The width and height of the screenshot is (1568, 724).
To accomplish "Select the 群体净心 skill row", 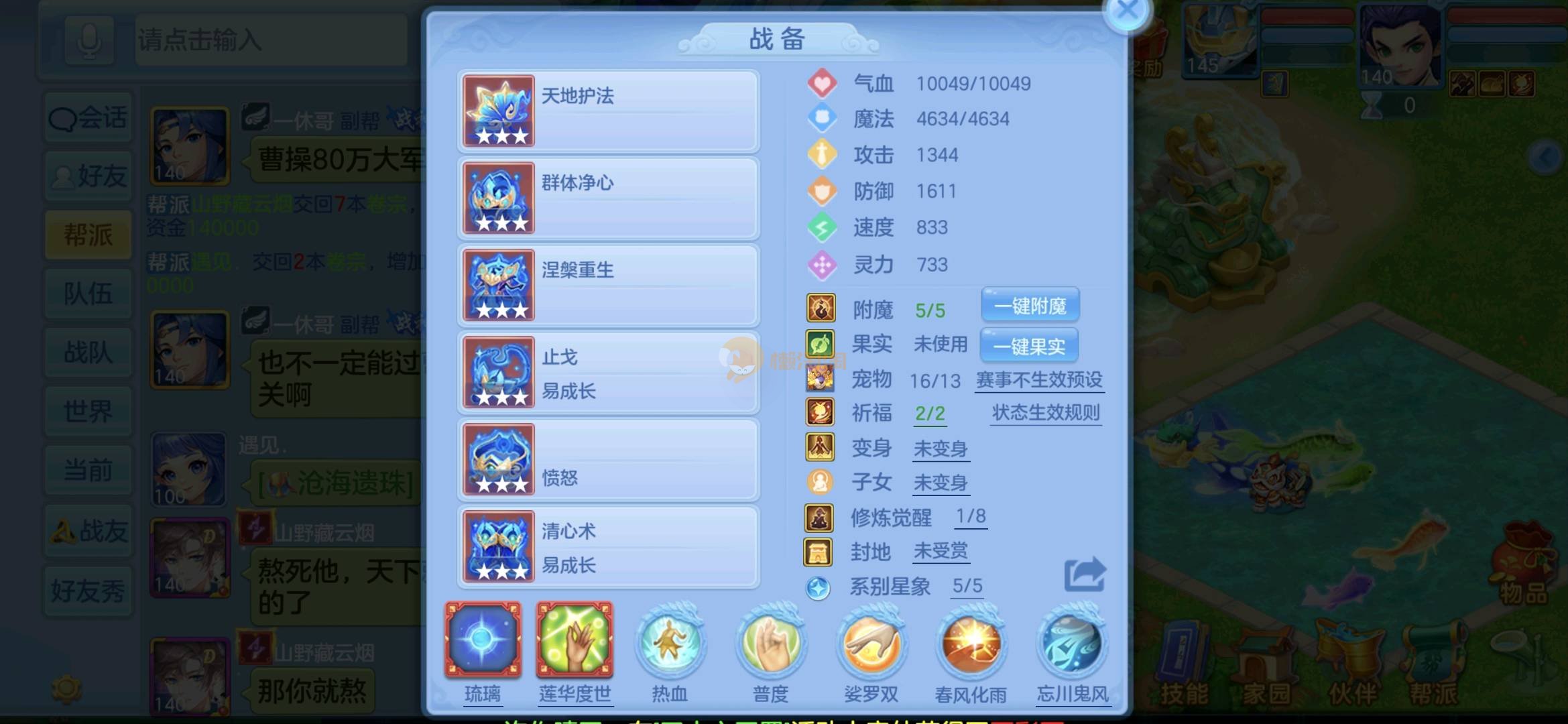I will [x=608, y=198].
